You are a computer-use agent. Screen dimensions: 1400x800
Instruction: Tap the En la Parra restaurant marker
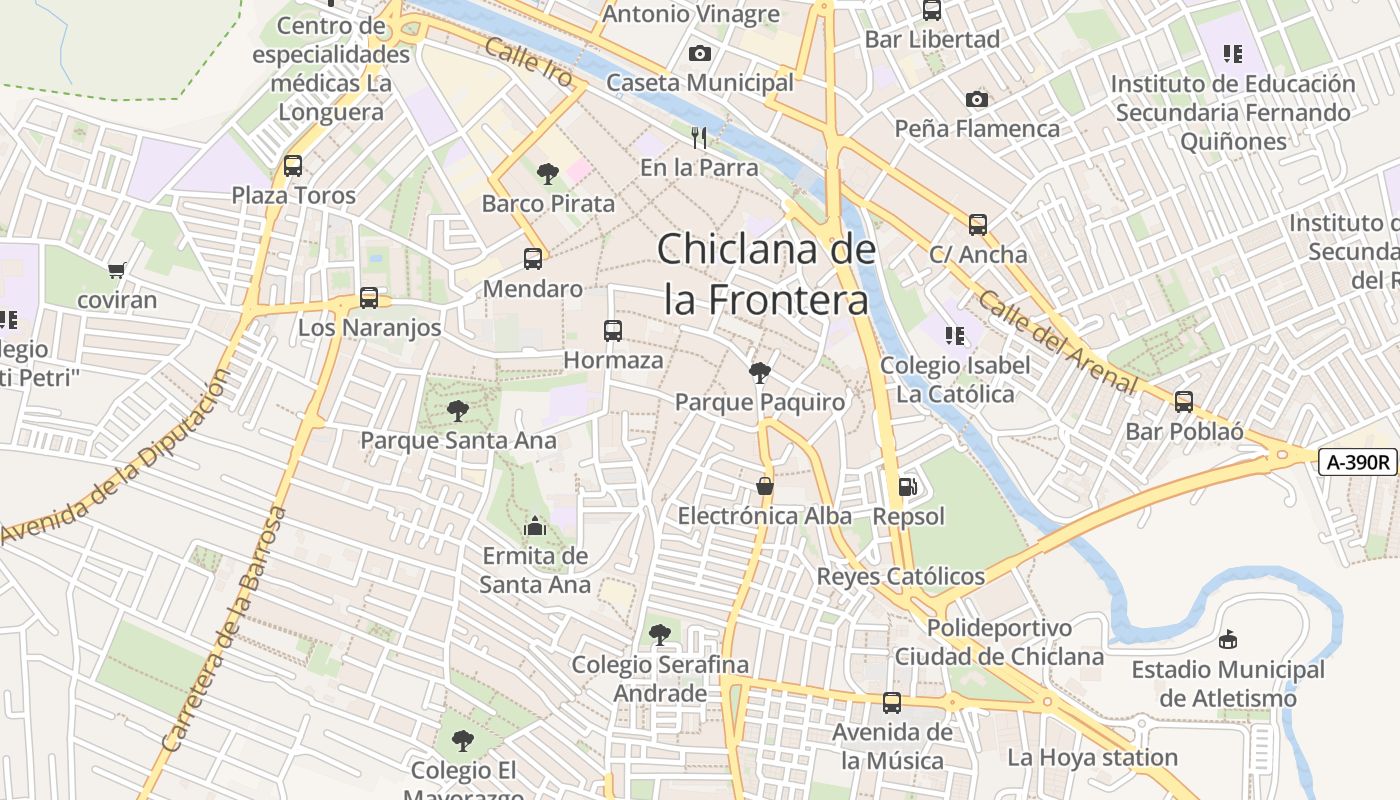pos(699,138)
